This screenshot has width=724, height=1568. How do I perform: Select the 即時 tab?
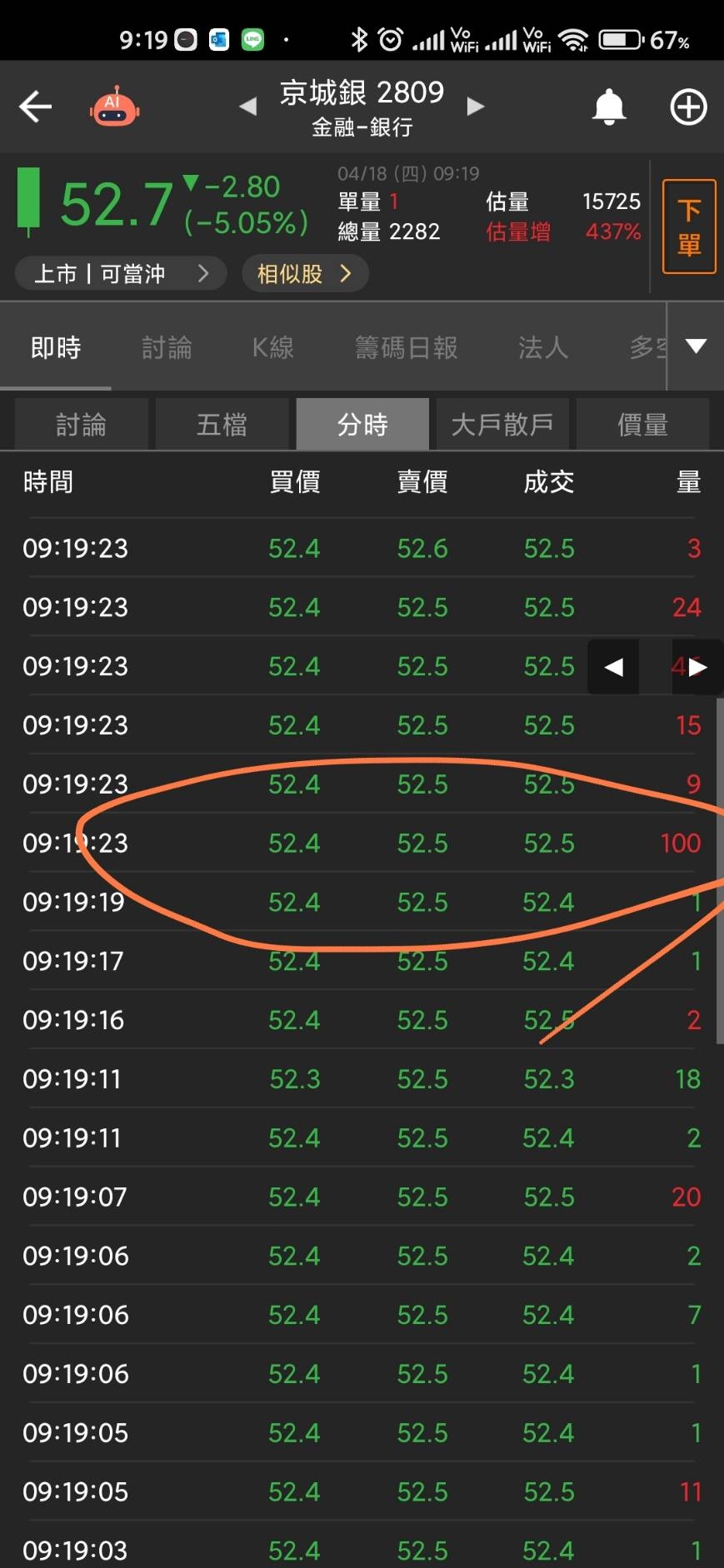[x=56, y=347]
